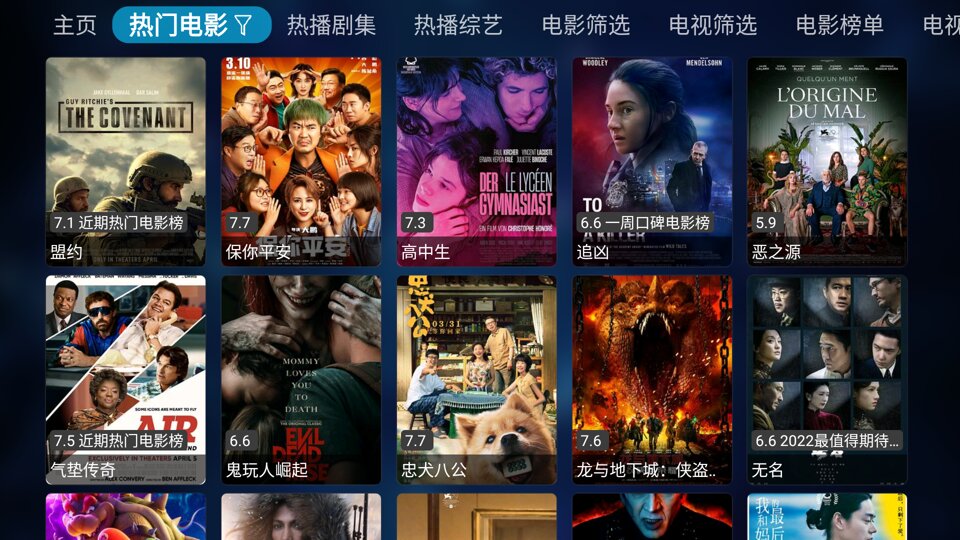Open the 电视筛选 tab
The image size is (960, 540).
point(713,25)
